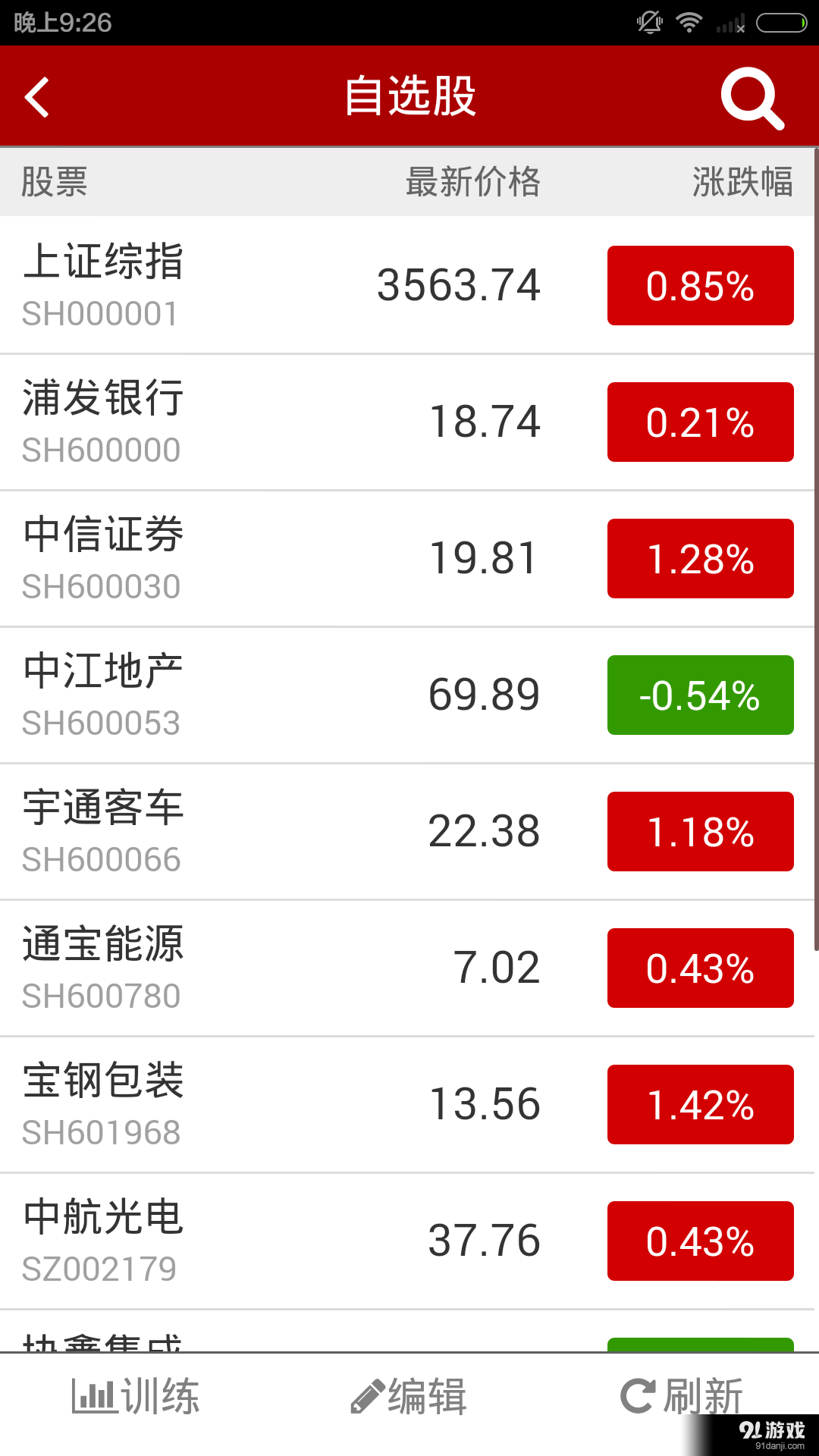Switch to the 编辑 tab
Viewport: 819px width, 1456px height.
409,1395
